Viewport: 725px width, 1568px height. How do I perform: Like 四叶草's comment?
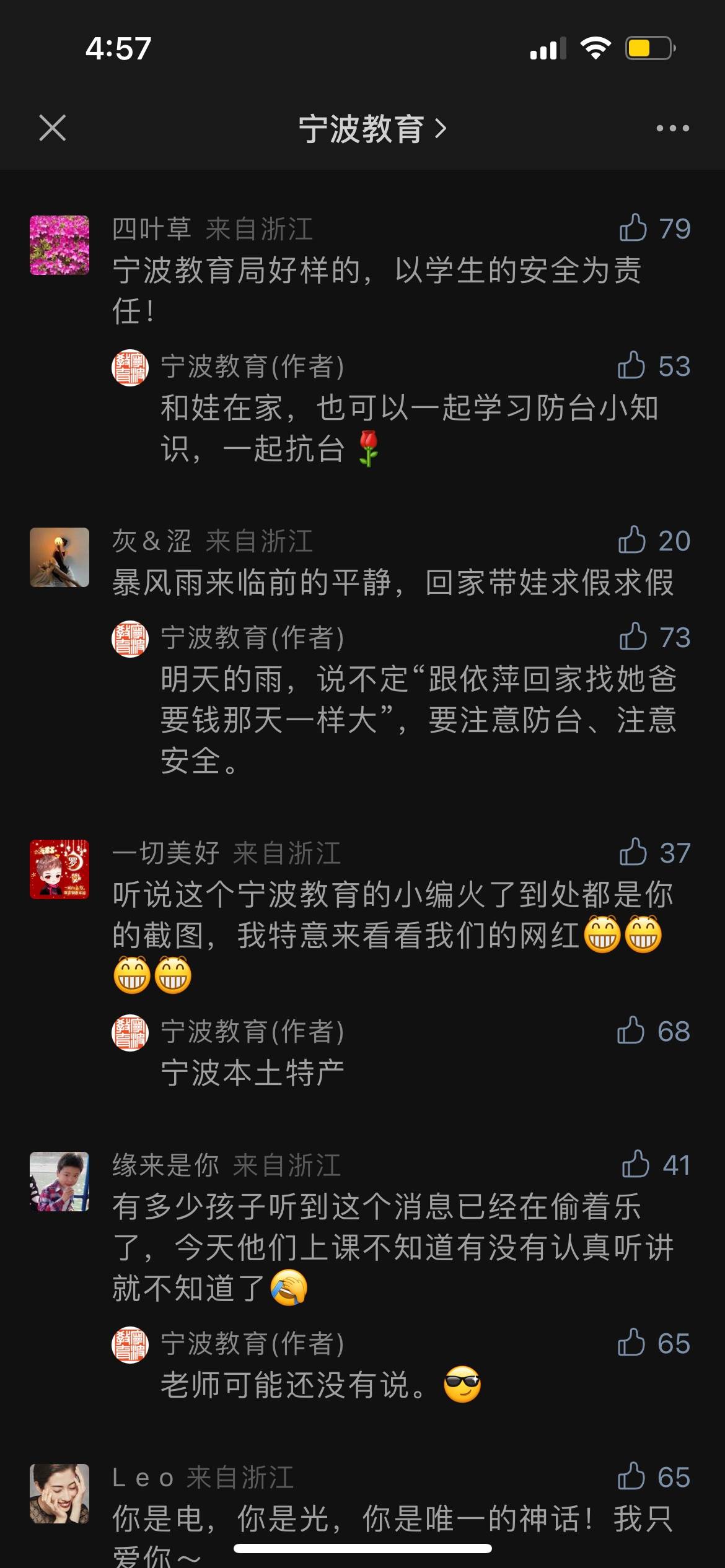[x=633, y=228]
